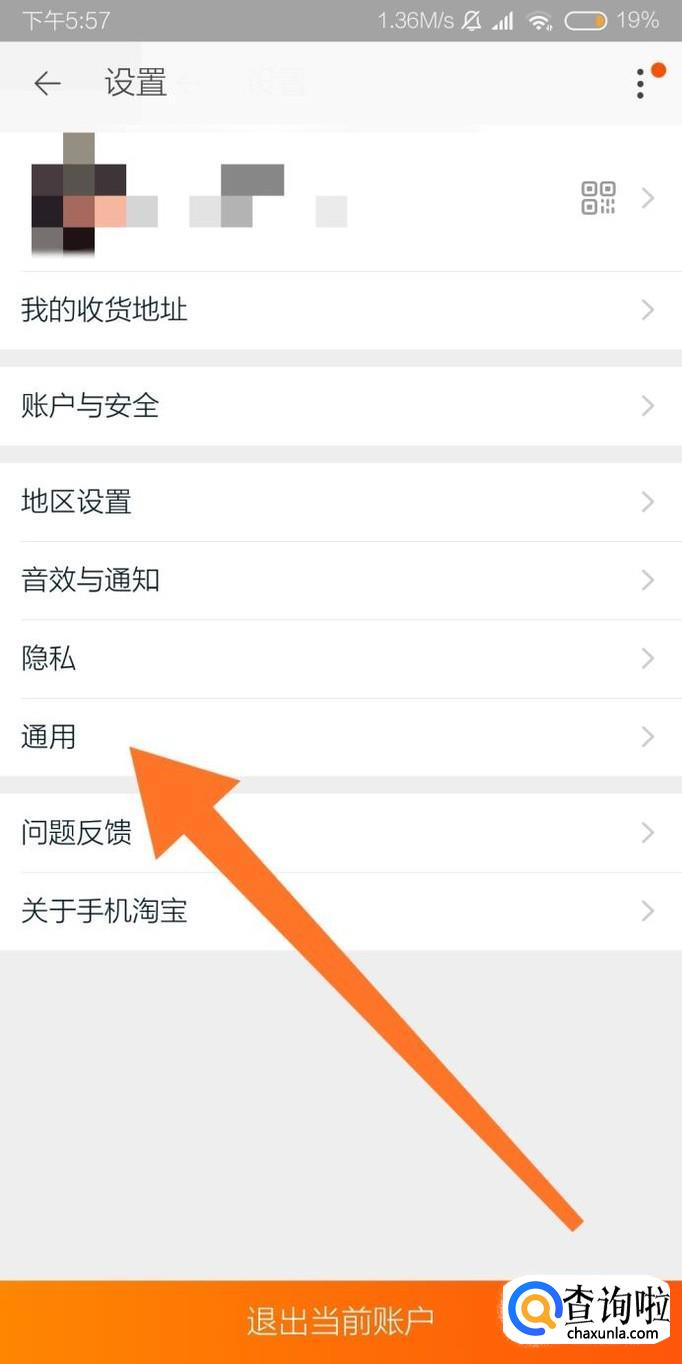Open 账户与安全 settings
Screen dimensions: 682x1364
(341, 406)
